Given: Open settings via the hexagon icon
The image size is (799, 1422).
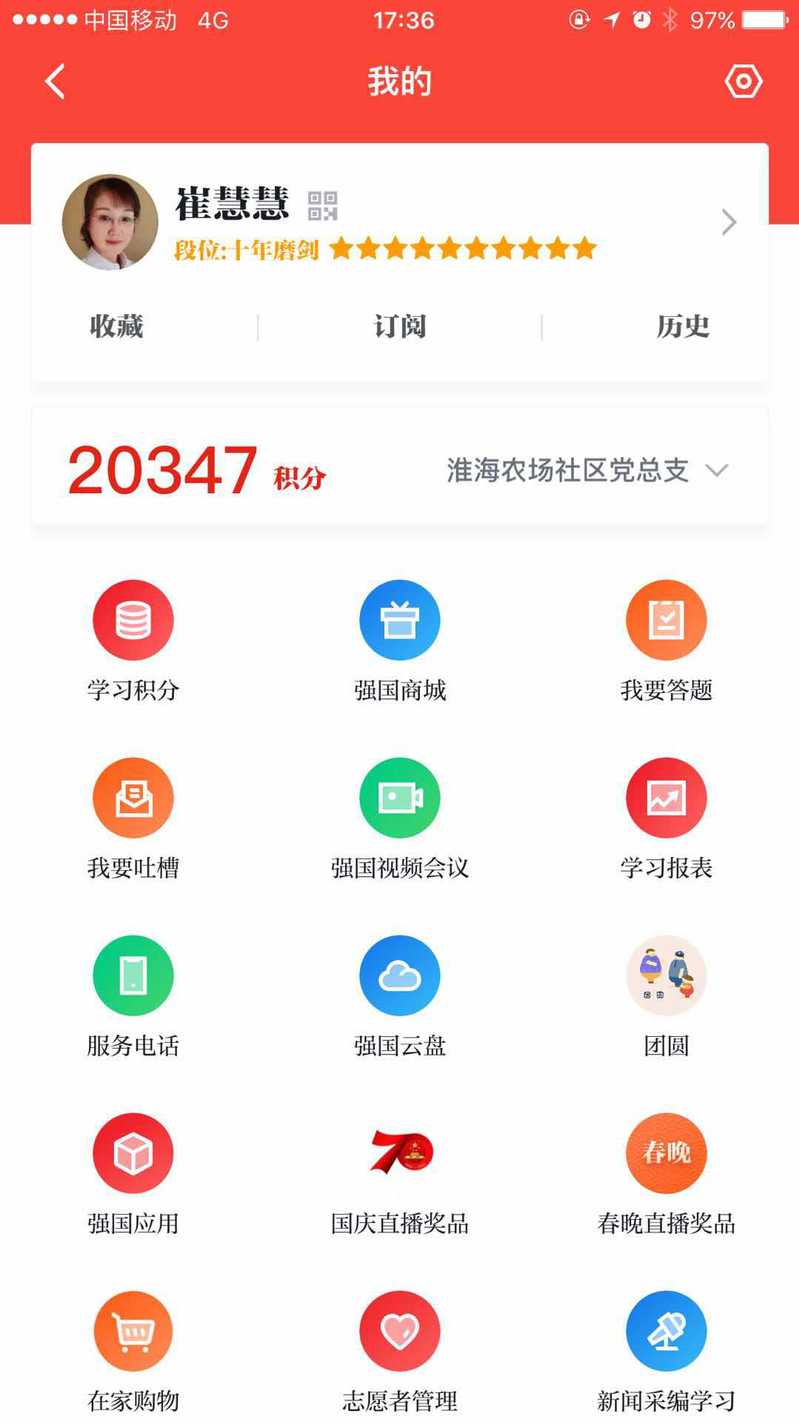Looking at the screenshot, I should click(743, 81).
